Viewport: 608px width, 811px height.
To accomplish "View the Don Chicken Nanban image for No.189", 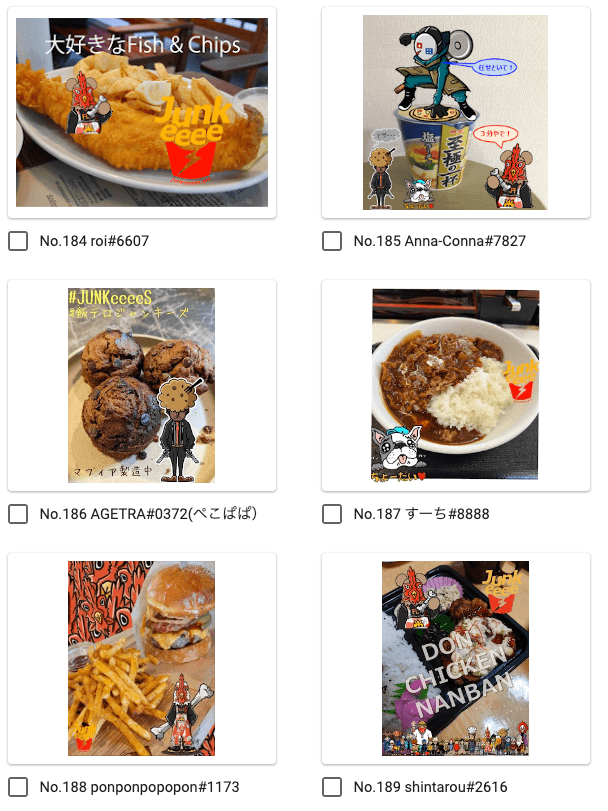I will tap(455, 658).
